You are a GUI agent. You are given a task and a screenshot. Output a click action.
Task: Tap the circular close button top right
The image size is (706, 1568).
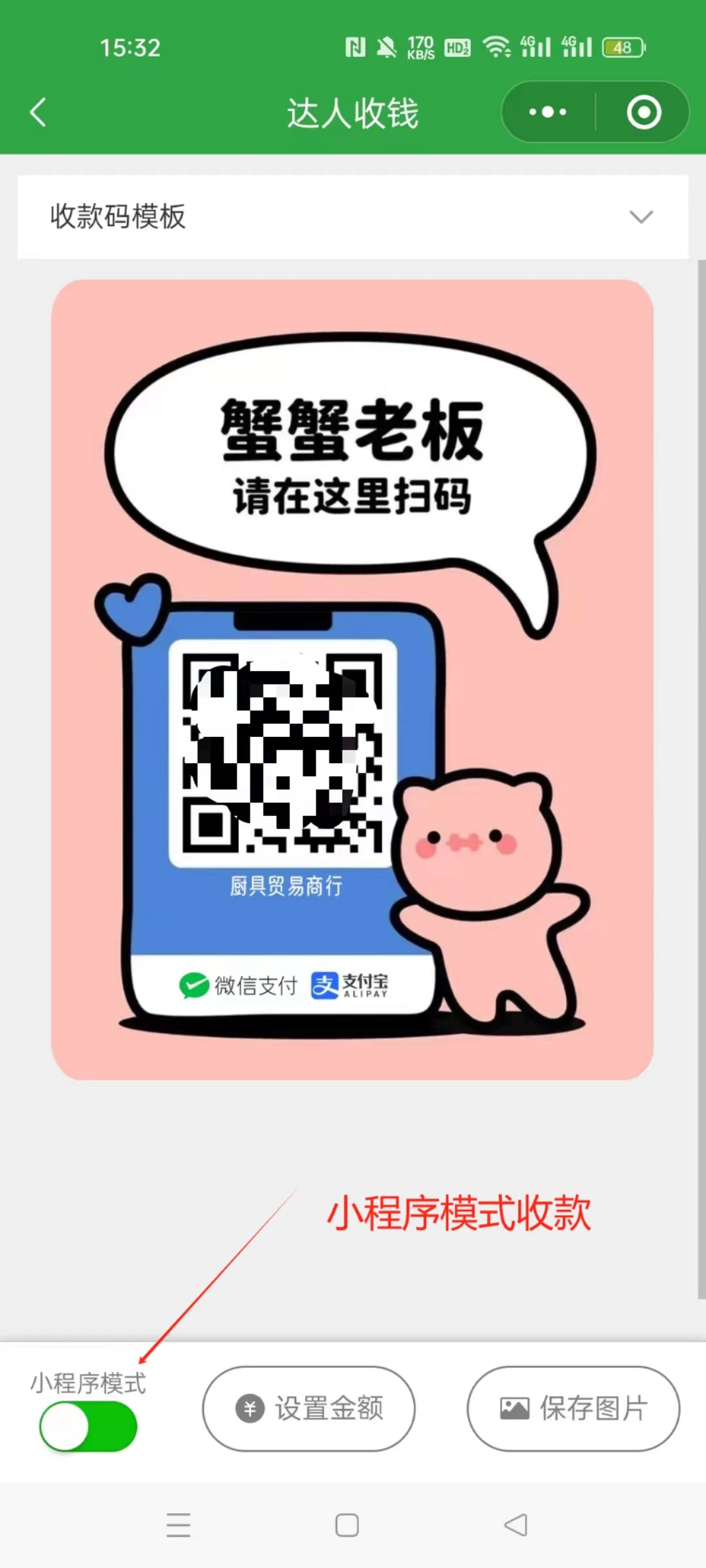[643, 112]
